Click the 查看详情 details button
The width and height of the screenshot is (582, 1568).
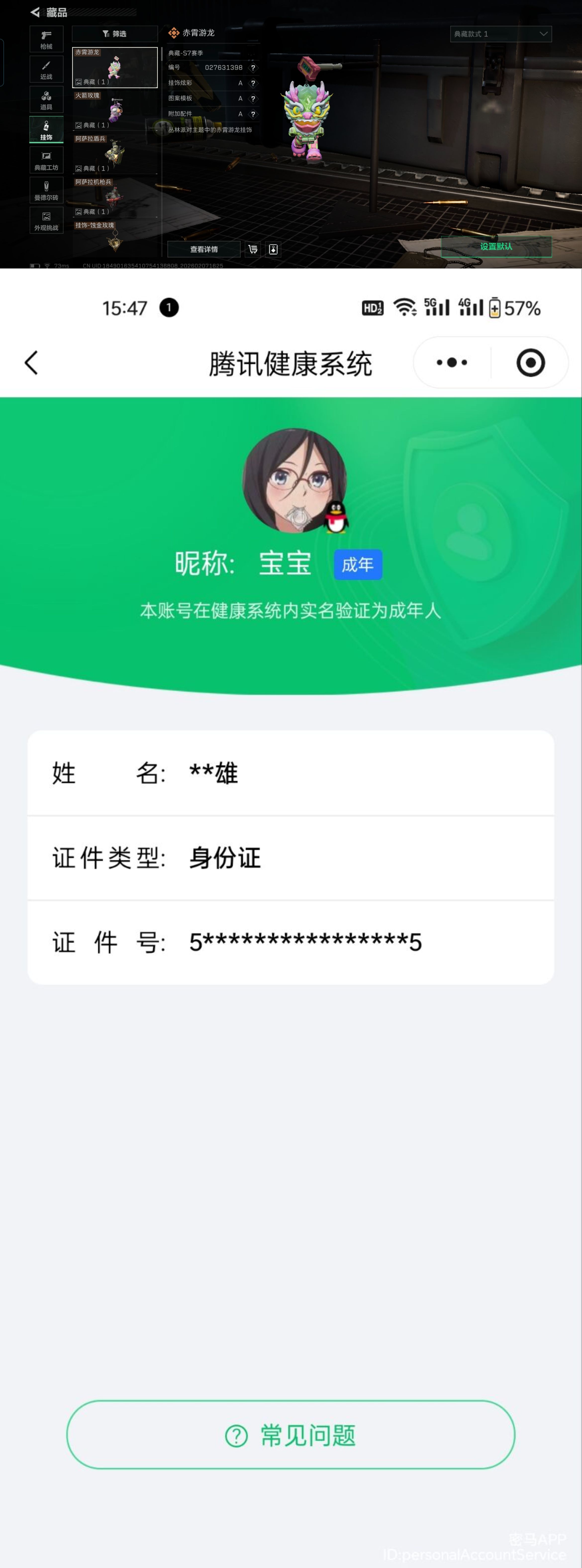204,249
